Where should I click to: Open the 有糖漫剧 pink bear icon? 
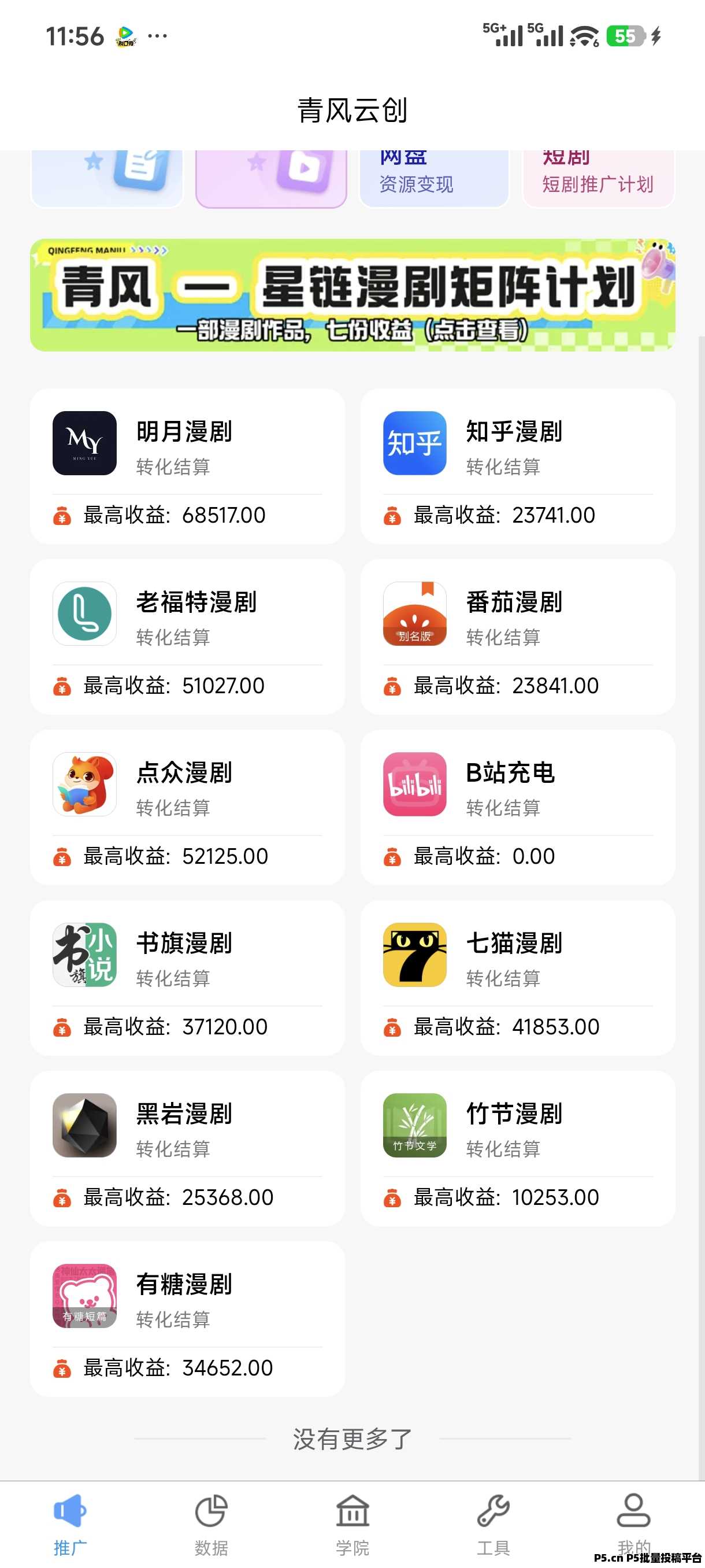(84, 1296)
